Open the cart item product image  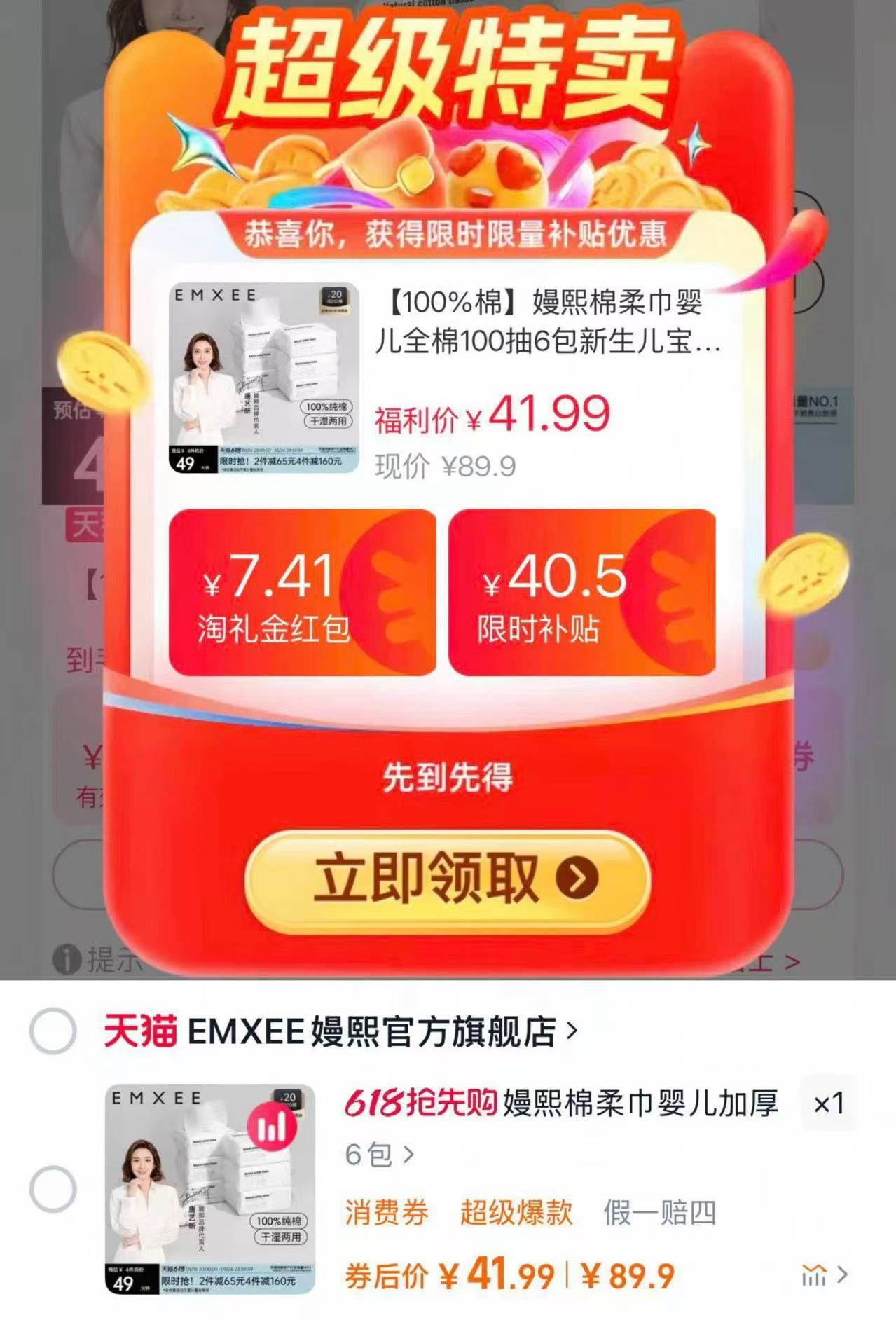pos(209,1188)
